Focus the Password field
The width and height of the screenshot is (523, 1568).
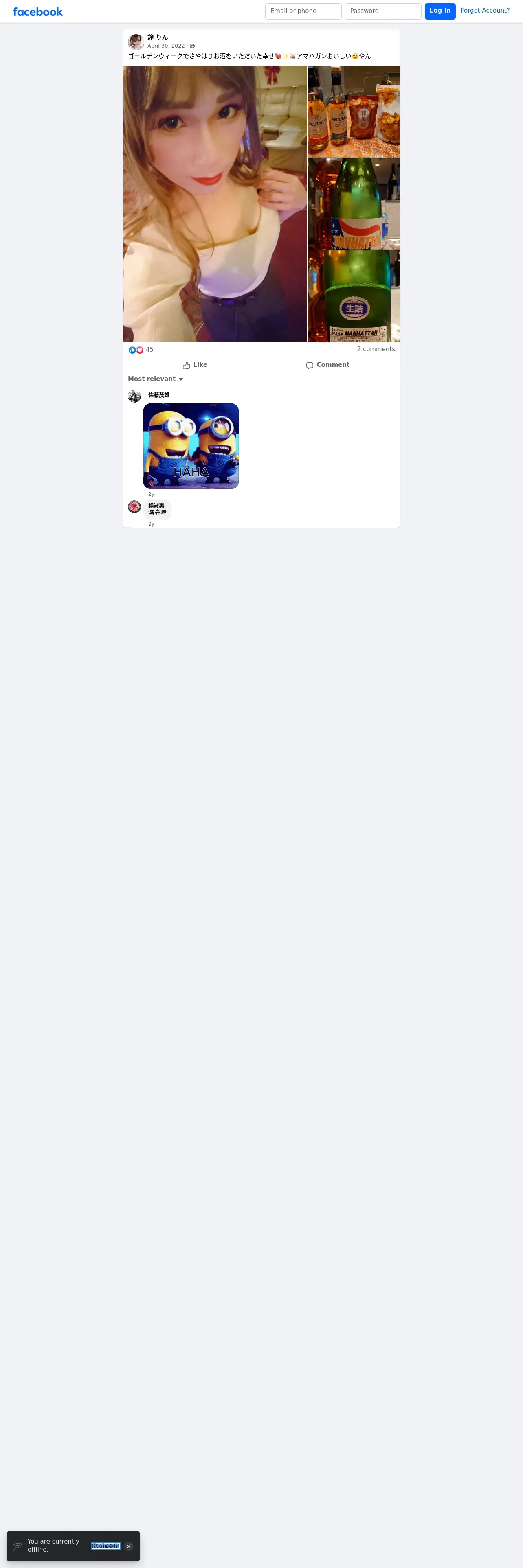pos(383,11)
